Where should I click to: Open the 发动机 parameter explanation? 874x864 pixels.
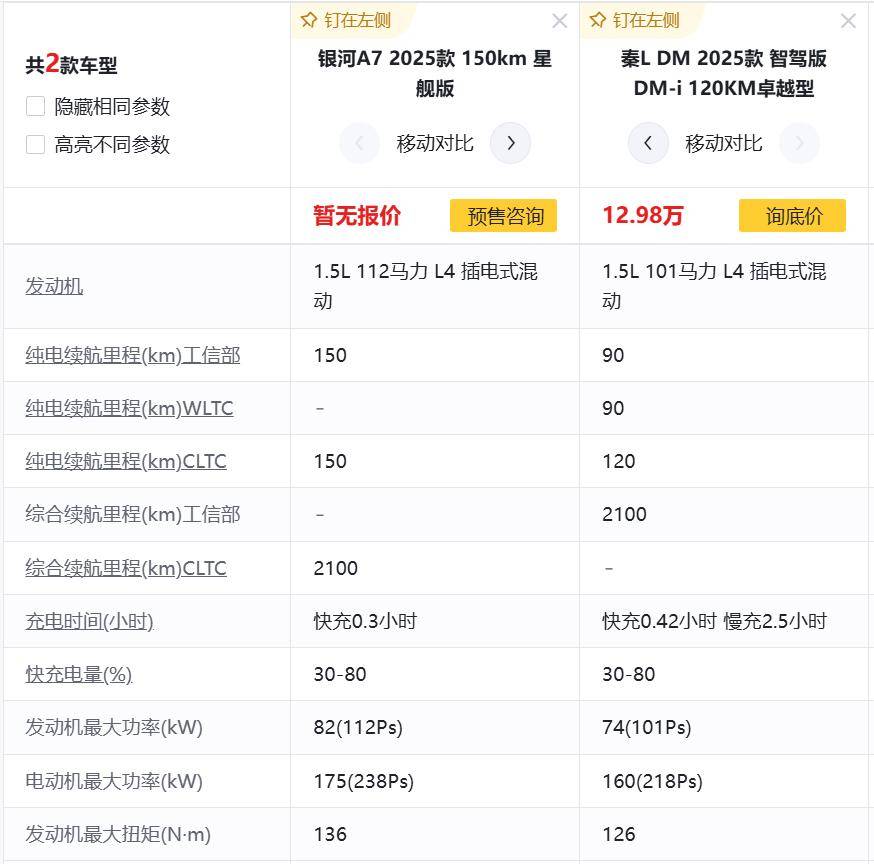[x=54, y=286]
